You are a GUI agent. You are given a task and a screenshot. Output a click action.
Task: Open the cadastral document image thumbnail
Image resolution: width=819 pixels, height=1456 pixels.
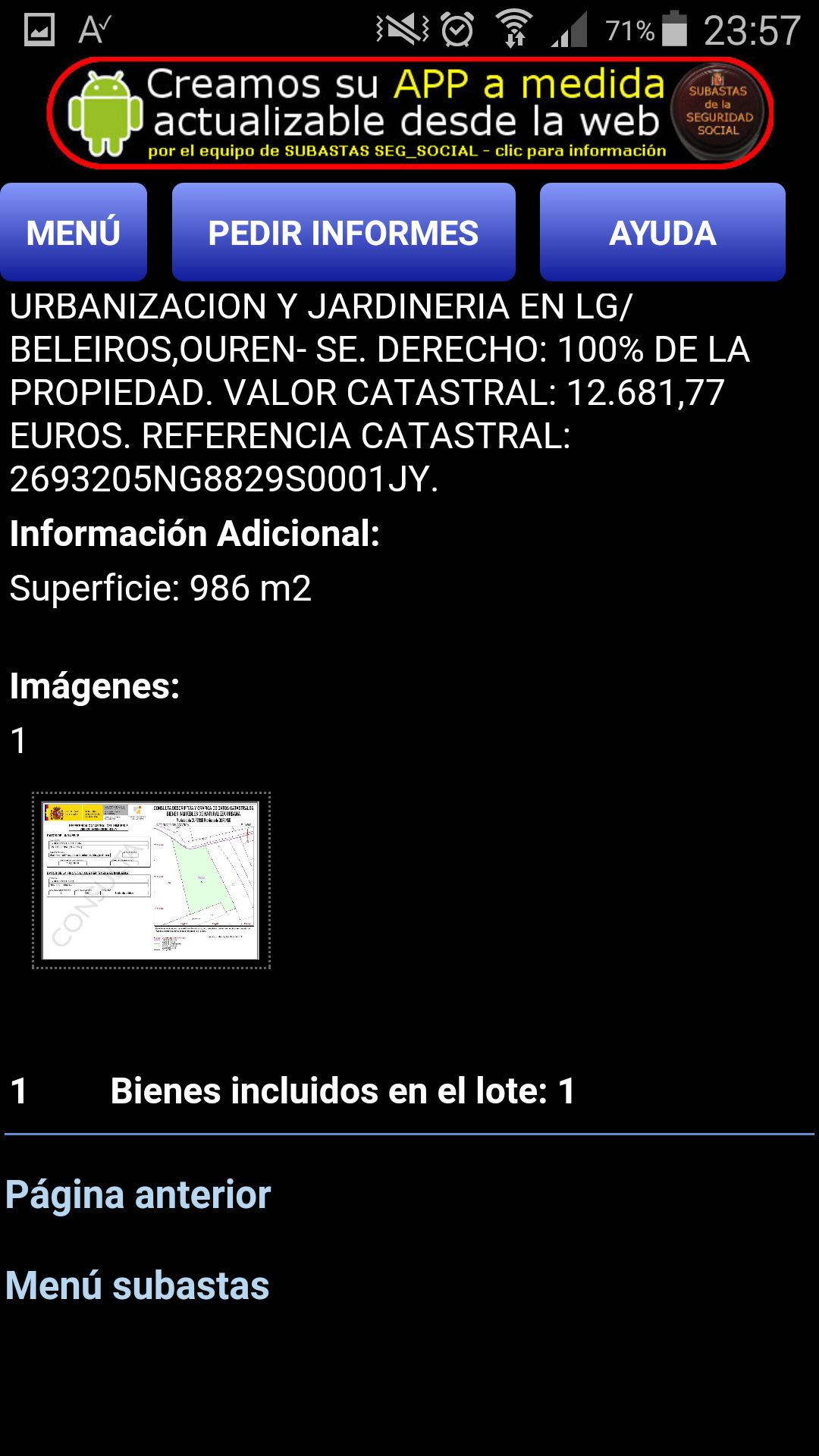[x=151, y=880]
